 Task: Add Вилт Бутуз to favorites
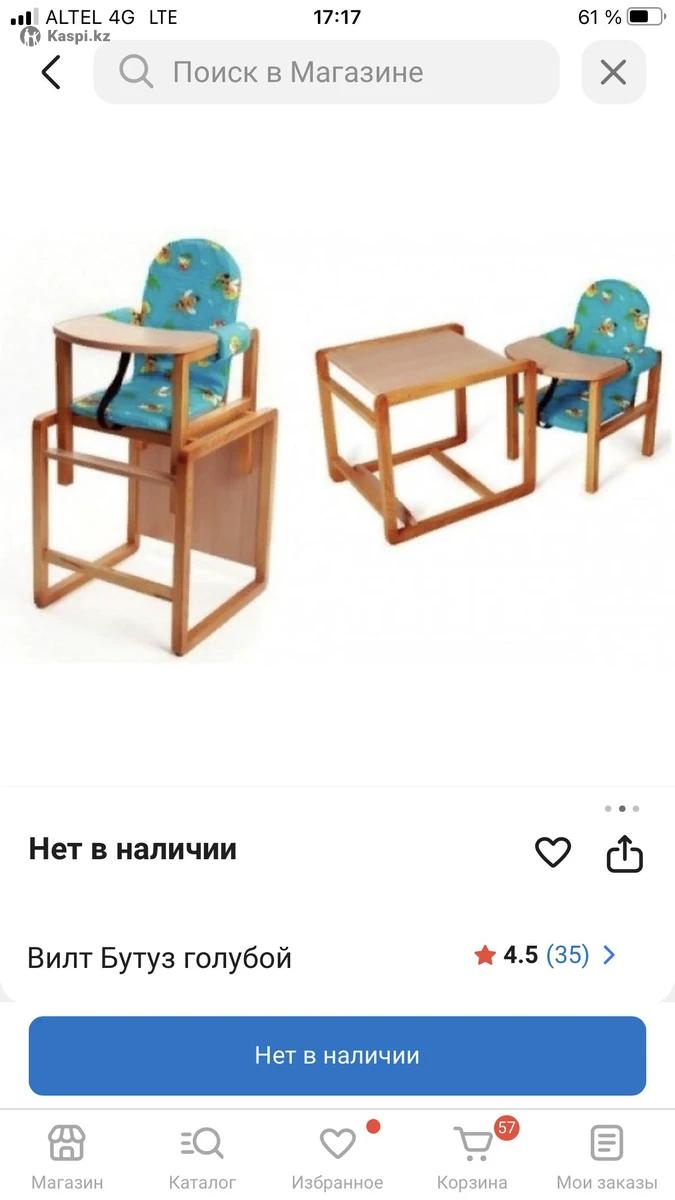click(552, 852)
